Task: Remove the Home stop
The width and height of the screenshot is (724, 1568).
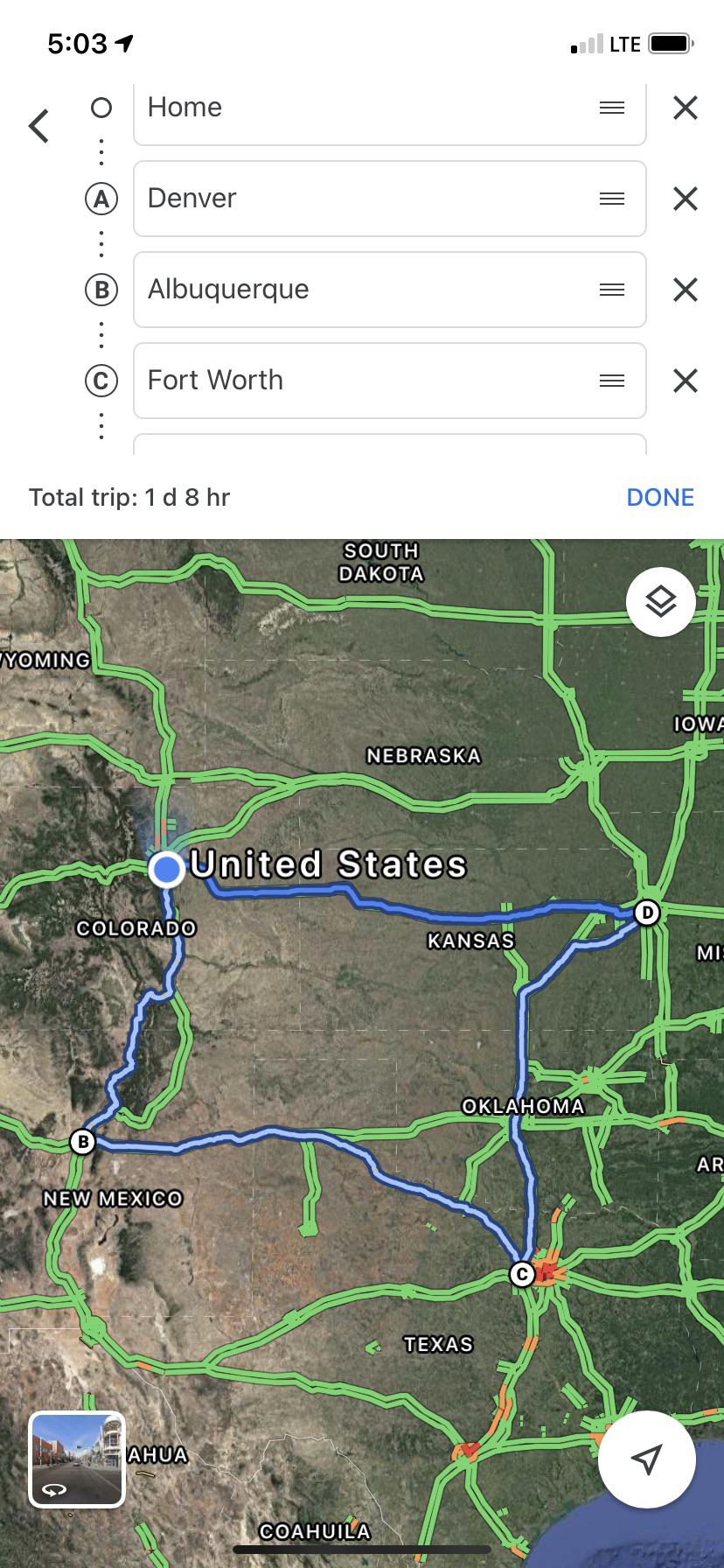Action: coord(686,108)
